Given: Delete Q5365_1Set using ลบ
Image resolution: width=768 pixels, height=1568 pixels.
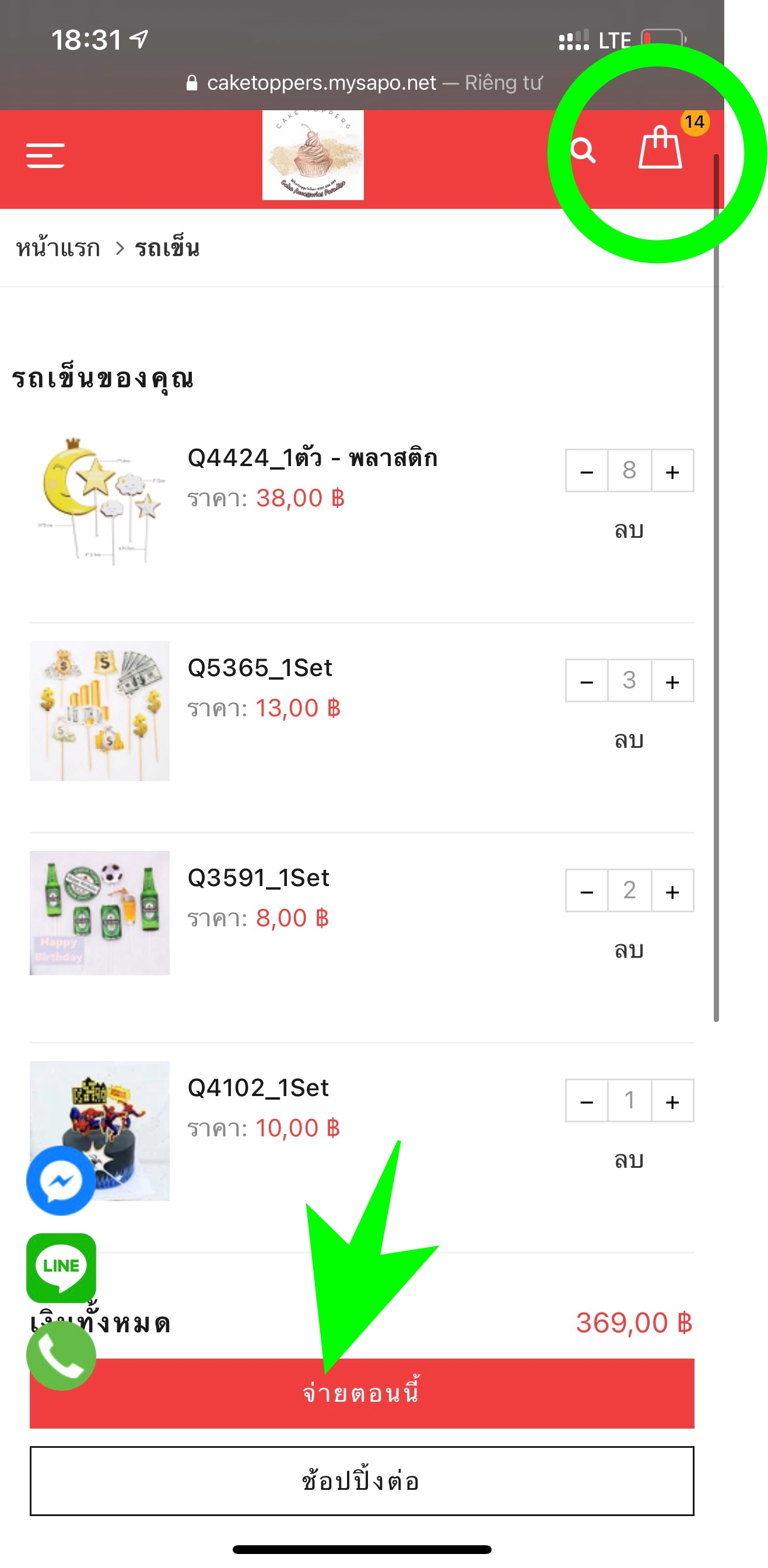Looking at the screenshot, I should point(629,740).
